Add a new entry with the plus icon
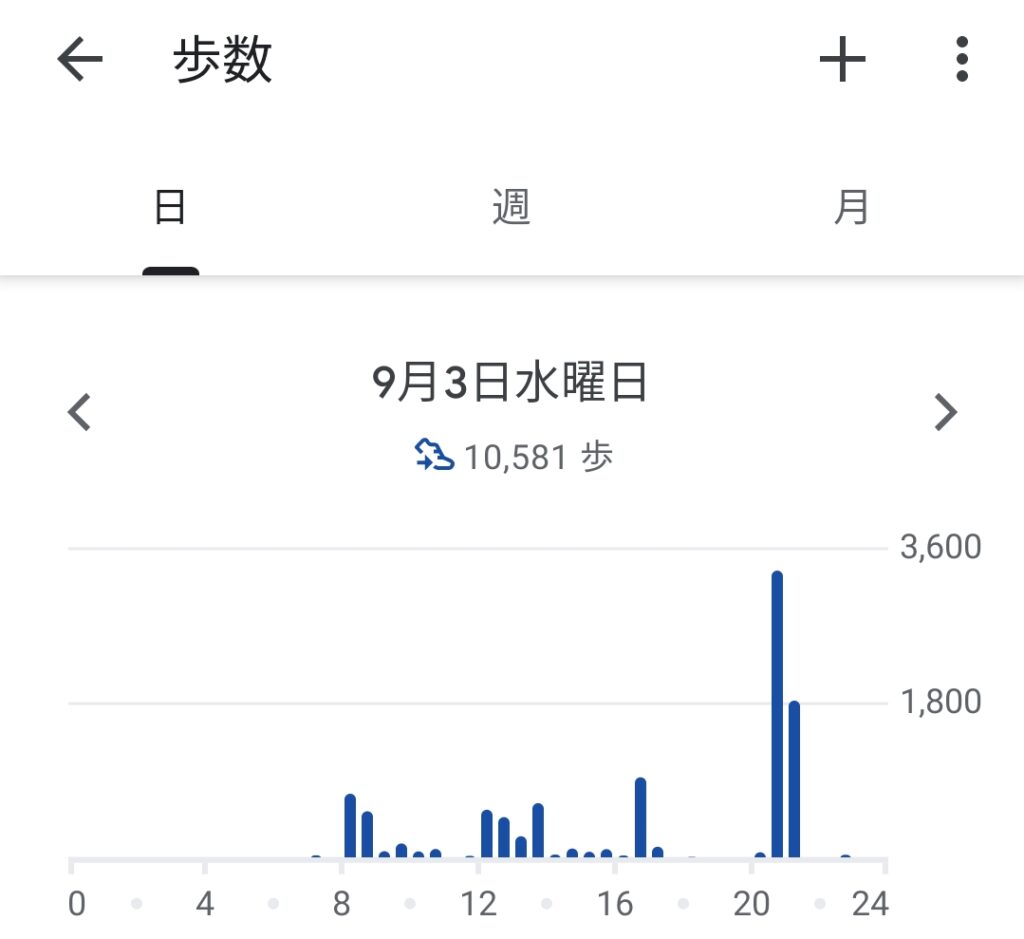Screen dimensions: 1024x939 pos(842,61)
